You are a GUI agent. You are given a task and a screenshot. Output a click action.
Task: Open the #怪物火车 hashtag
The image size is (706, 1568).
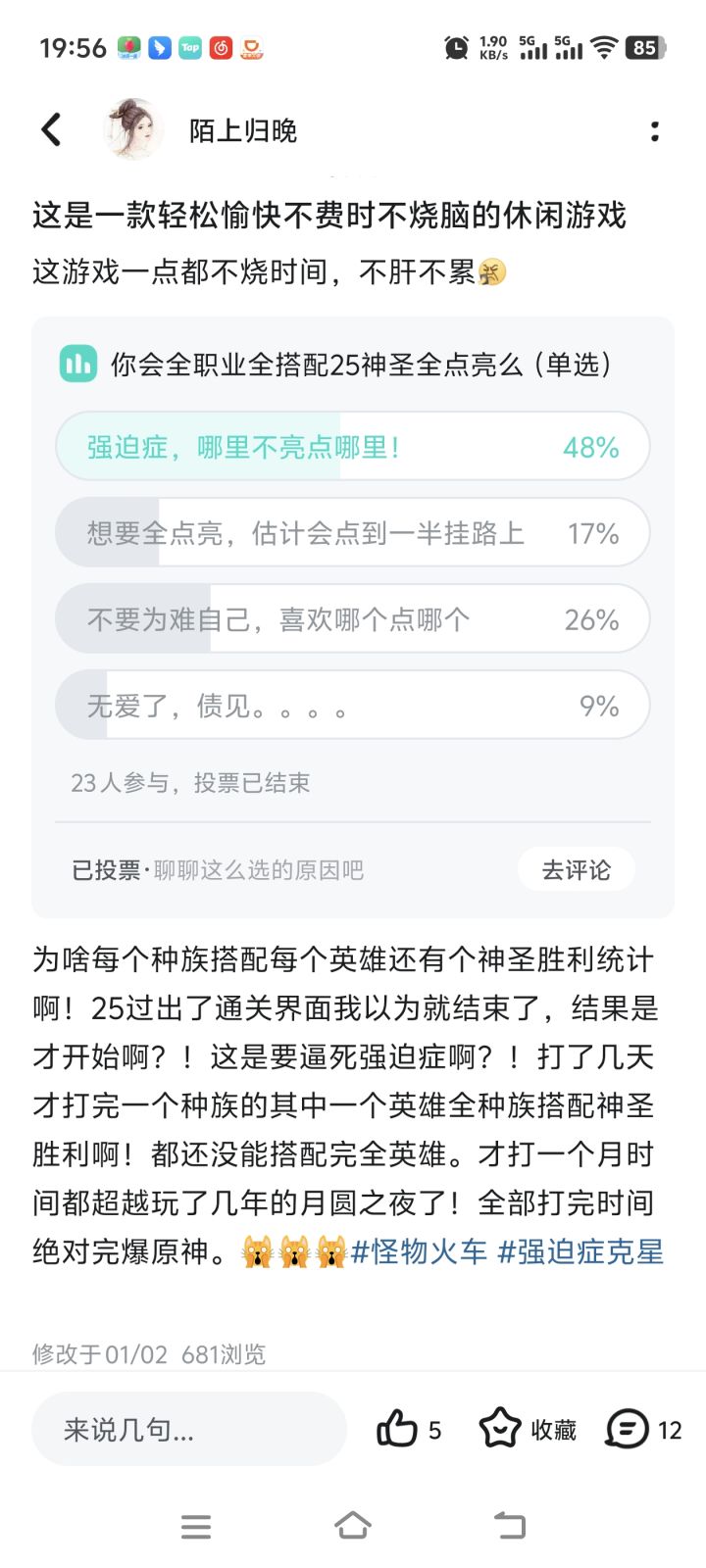419,1251
